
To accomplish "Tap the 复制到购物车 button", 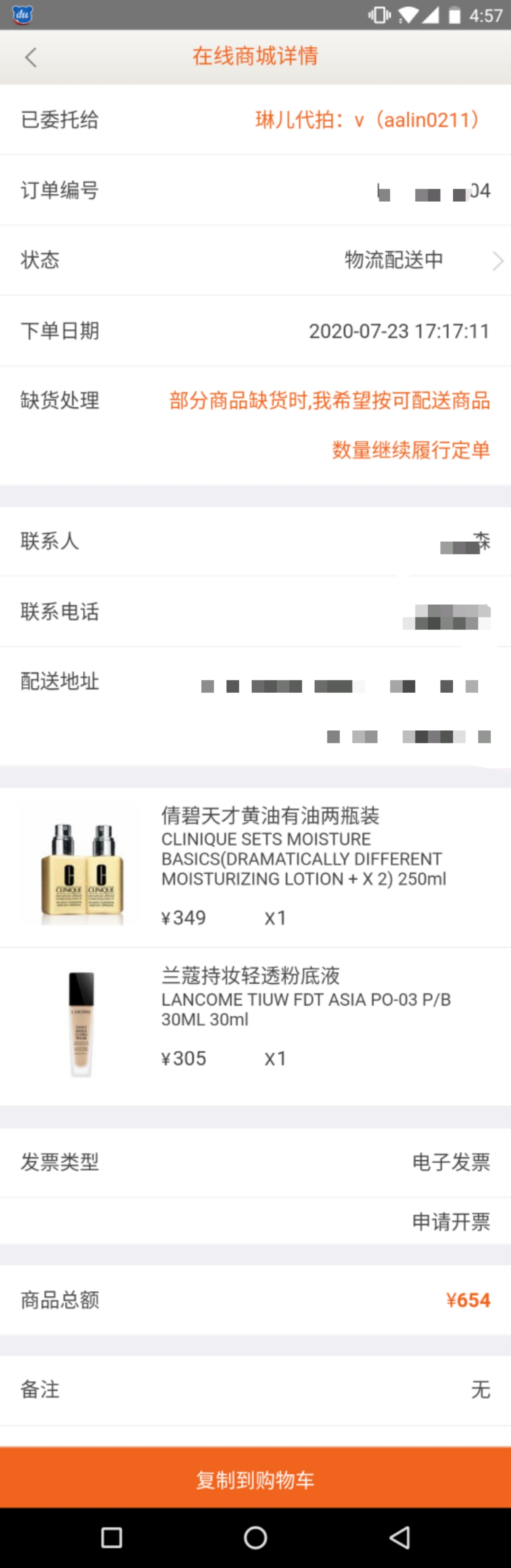I will (255, 1480).
